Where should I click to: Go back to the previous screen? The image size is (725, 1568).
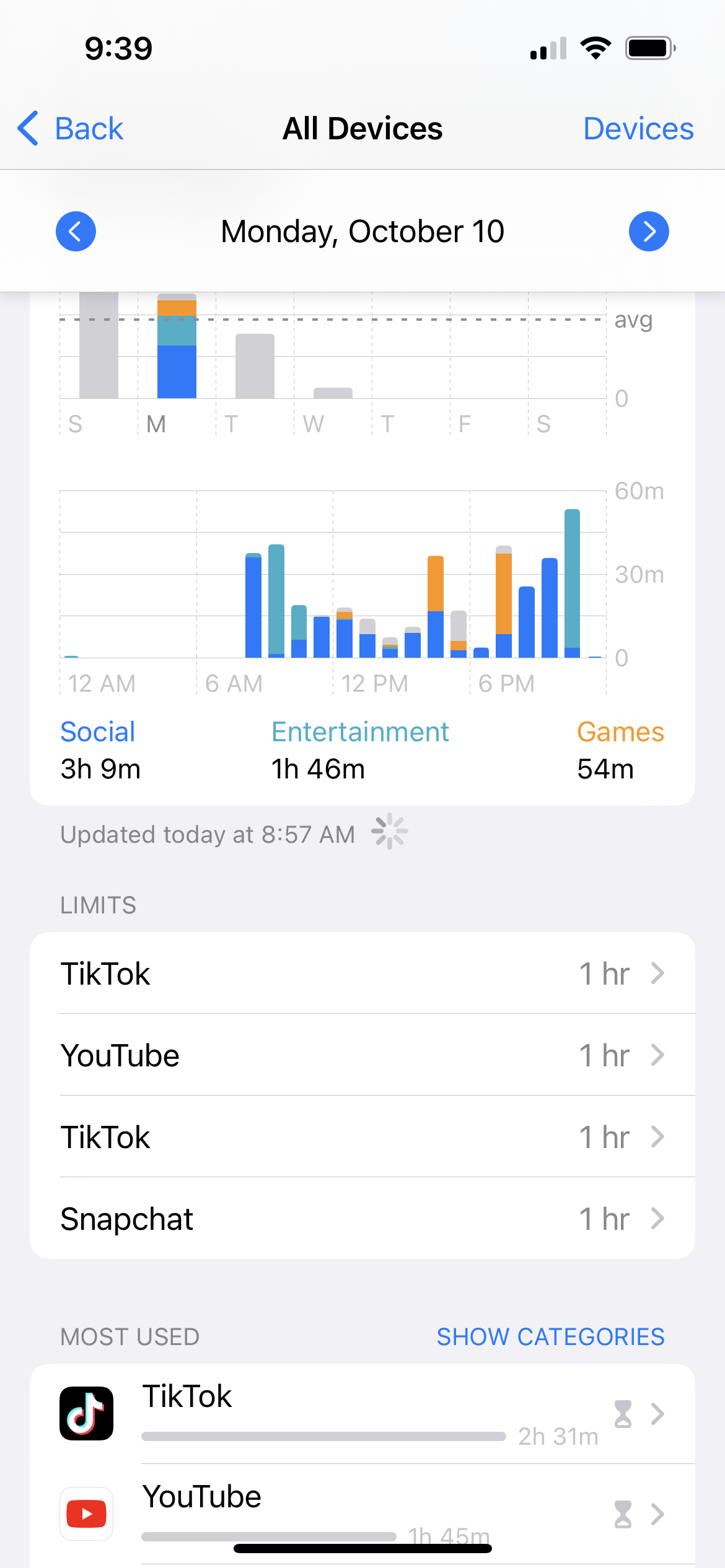pyautogui.click(x=70, y=129)
